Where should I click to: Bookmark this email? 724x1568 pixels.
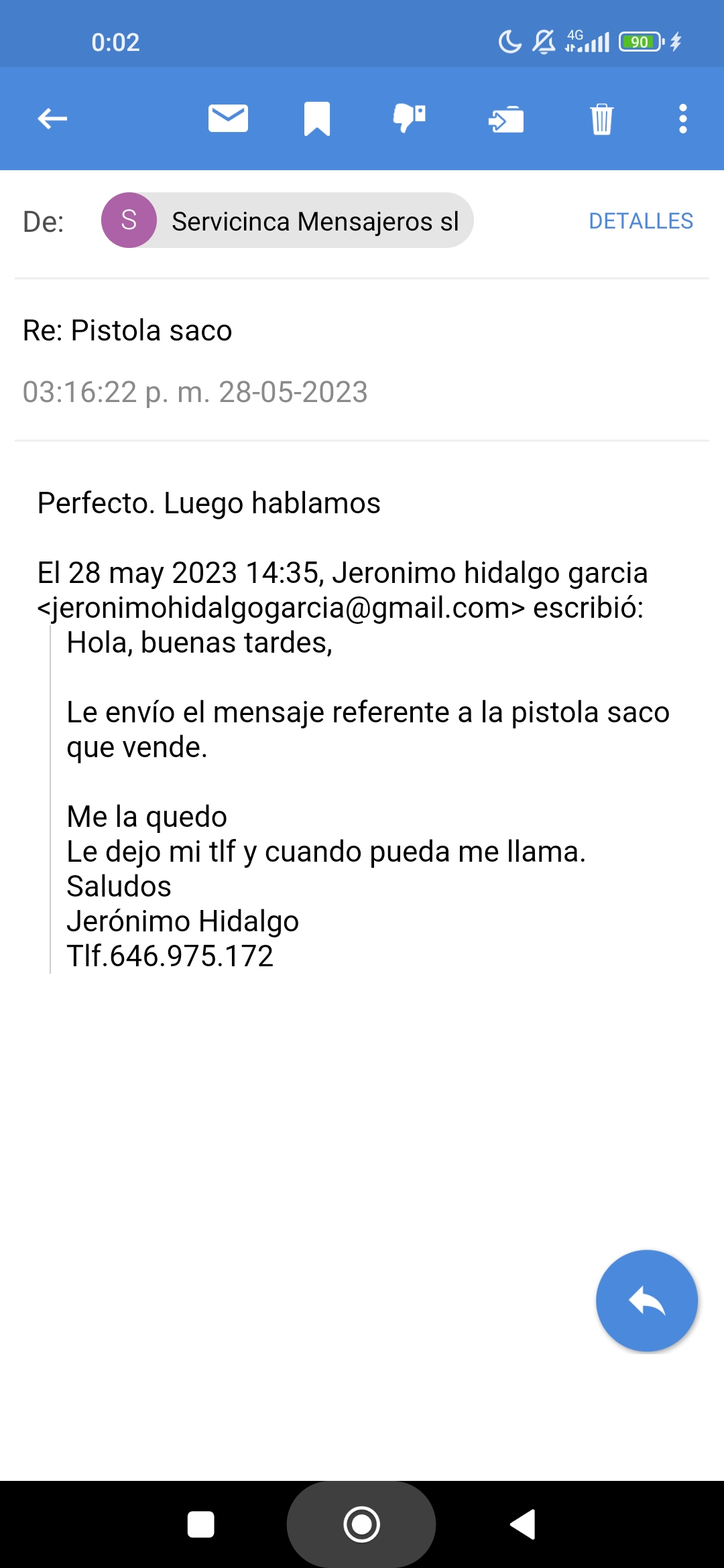point(317,119)
